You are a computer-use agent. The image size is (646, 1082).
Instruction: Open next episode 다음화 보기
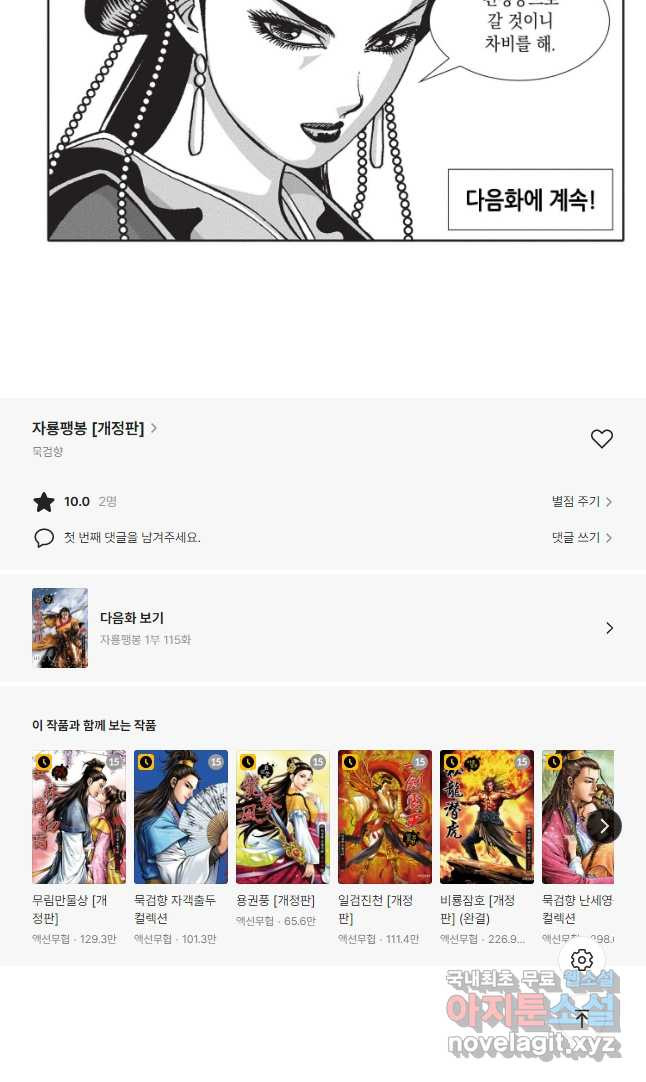coord(323,628)
